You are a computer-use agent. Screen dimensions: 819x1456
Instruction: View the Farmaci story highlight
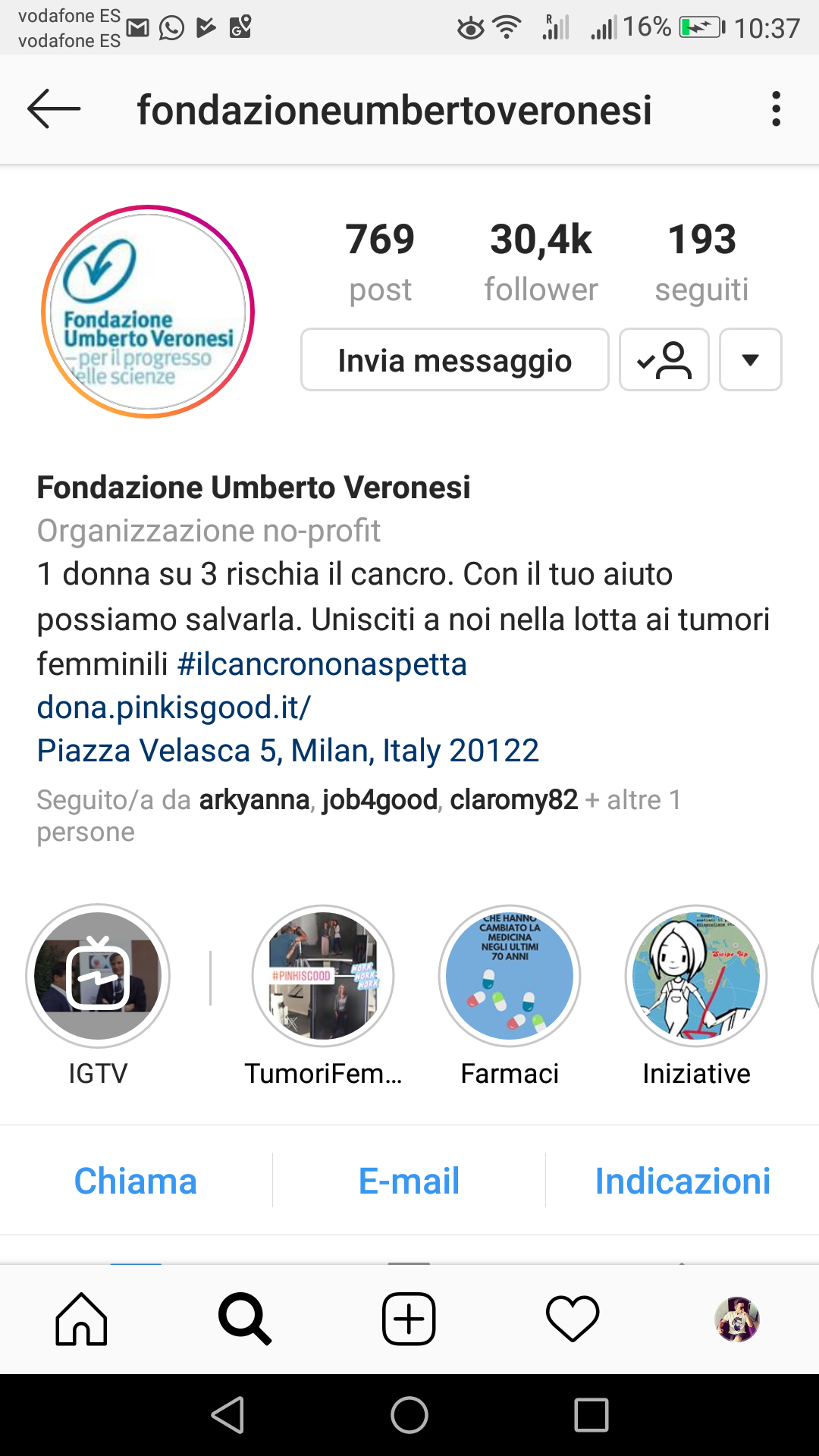click(x=510, y=976)
